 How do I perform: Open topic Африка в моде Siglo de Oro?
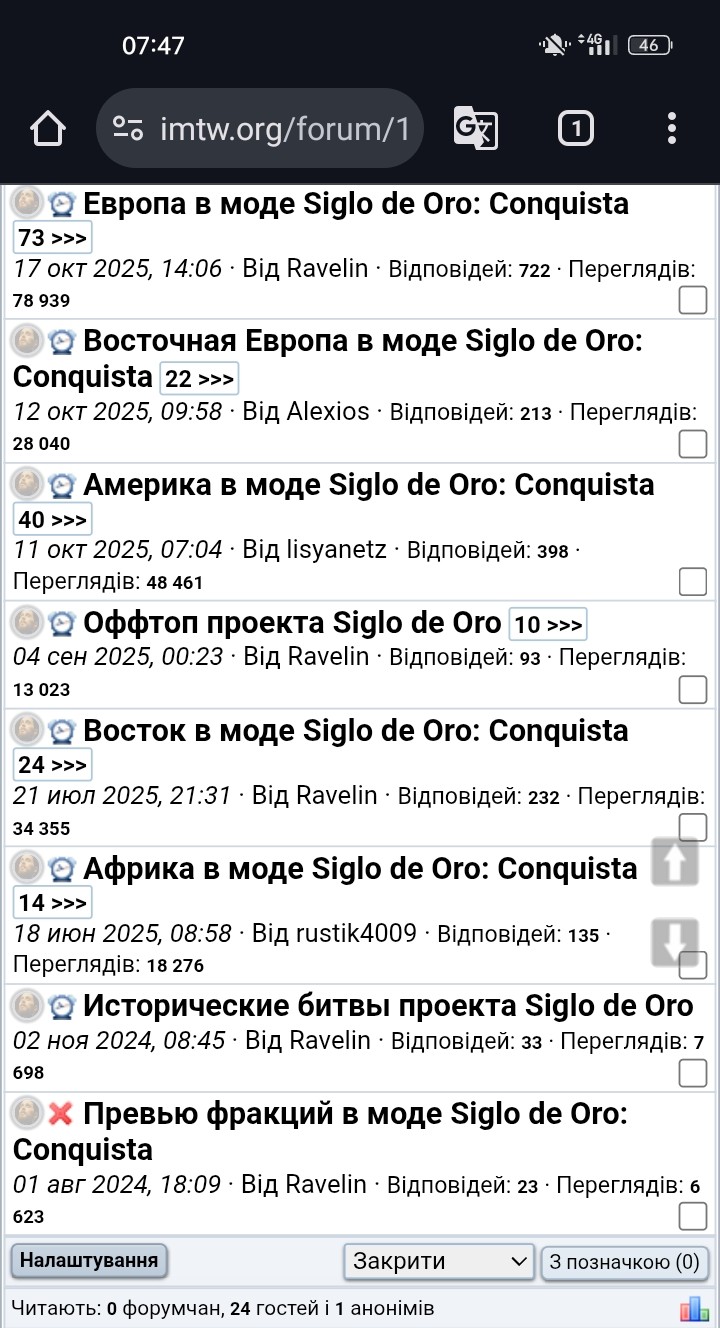click(360, 868)
